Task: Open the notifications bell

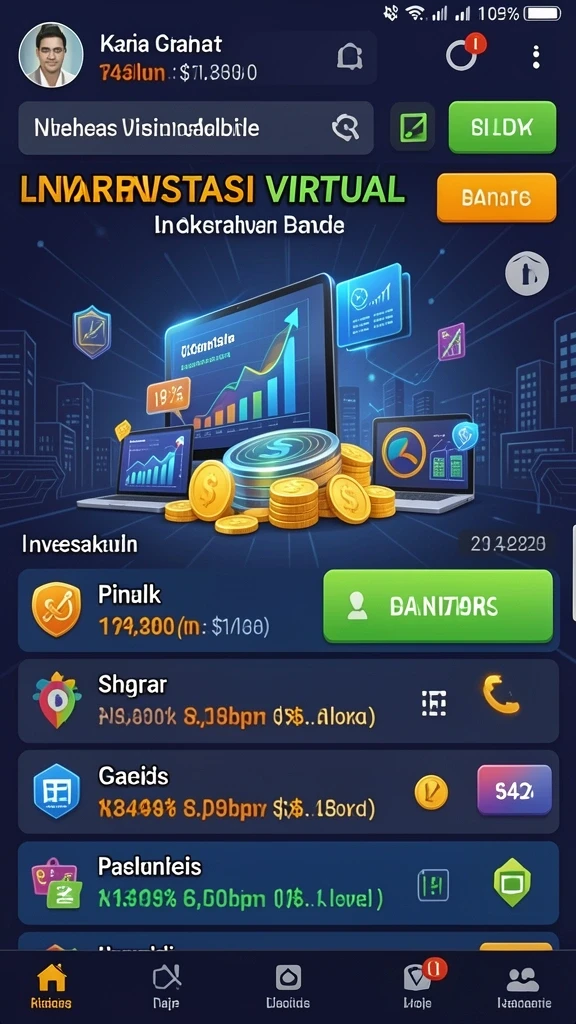Action: (350, 57)
